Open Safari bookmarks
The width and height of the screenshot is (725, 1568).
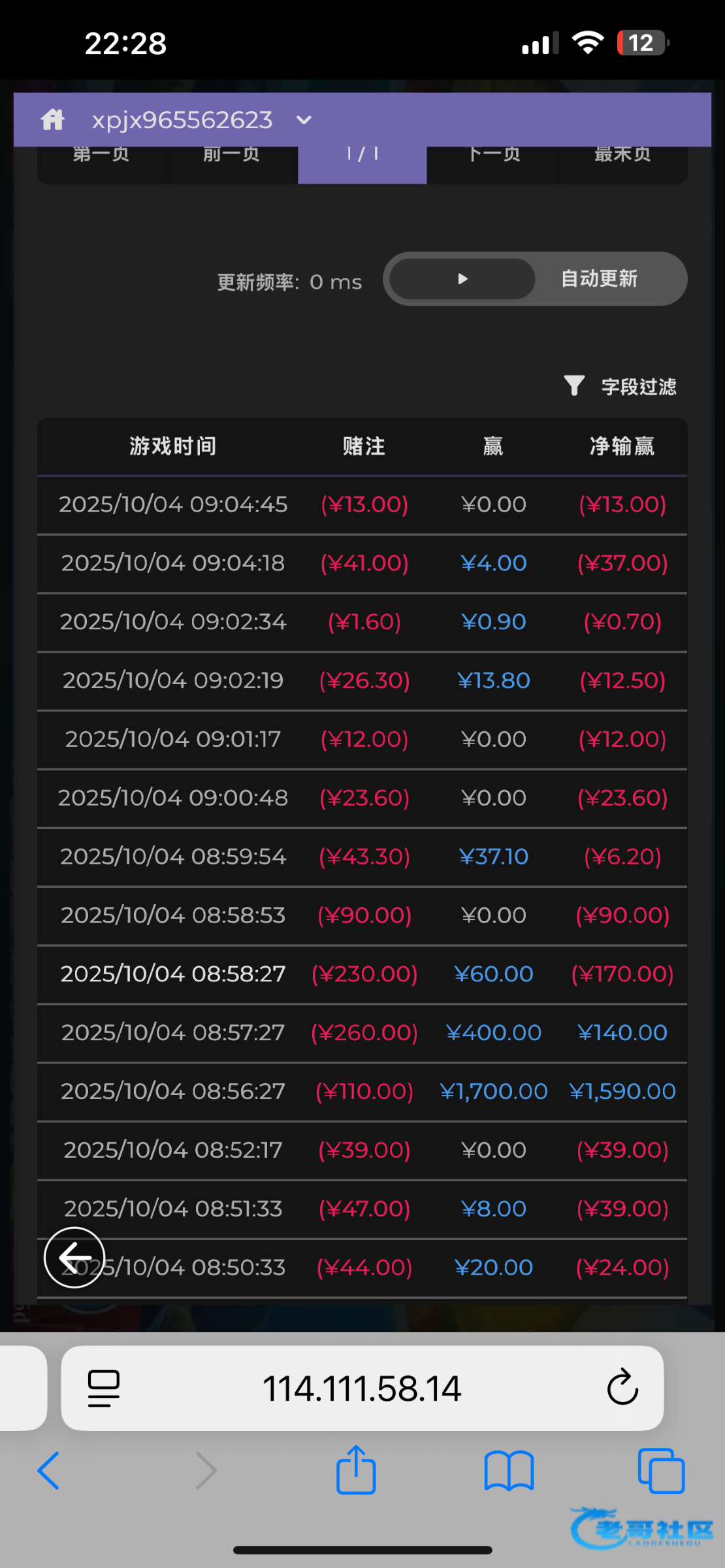click(509, 1471)
